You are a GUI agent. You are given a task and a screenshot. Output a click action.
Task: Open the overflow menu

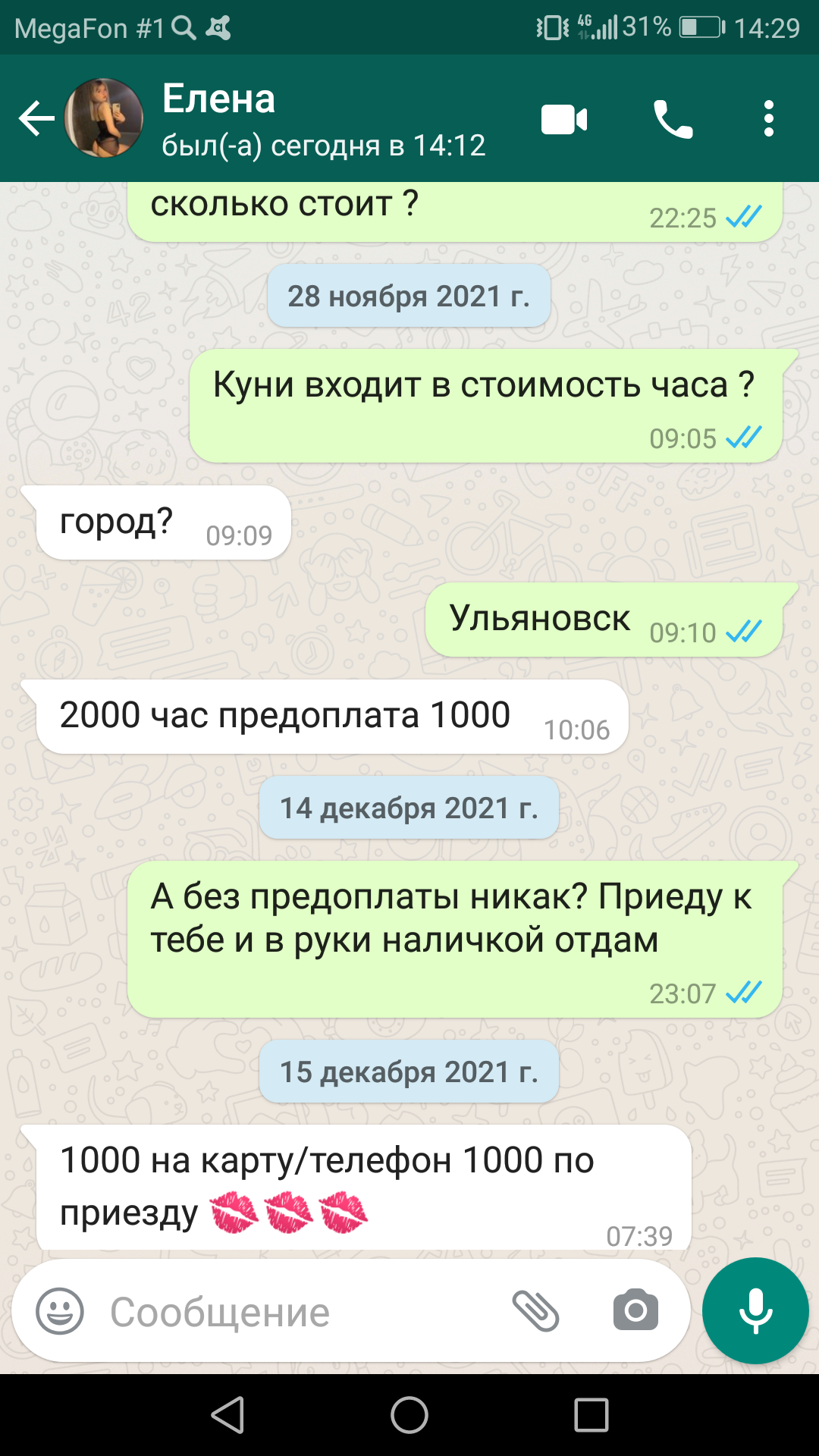coord(768,119)
